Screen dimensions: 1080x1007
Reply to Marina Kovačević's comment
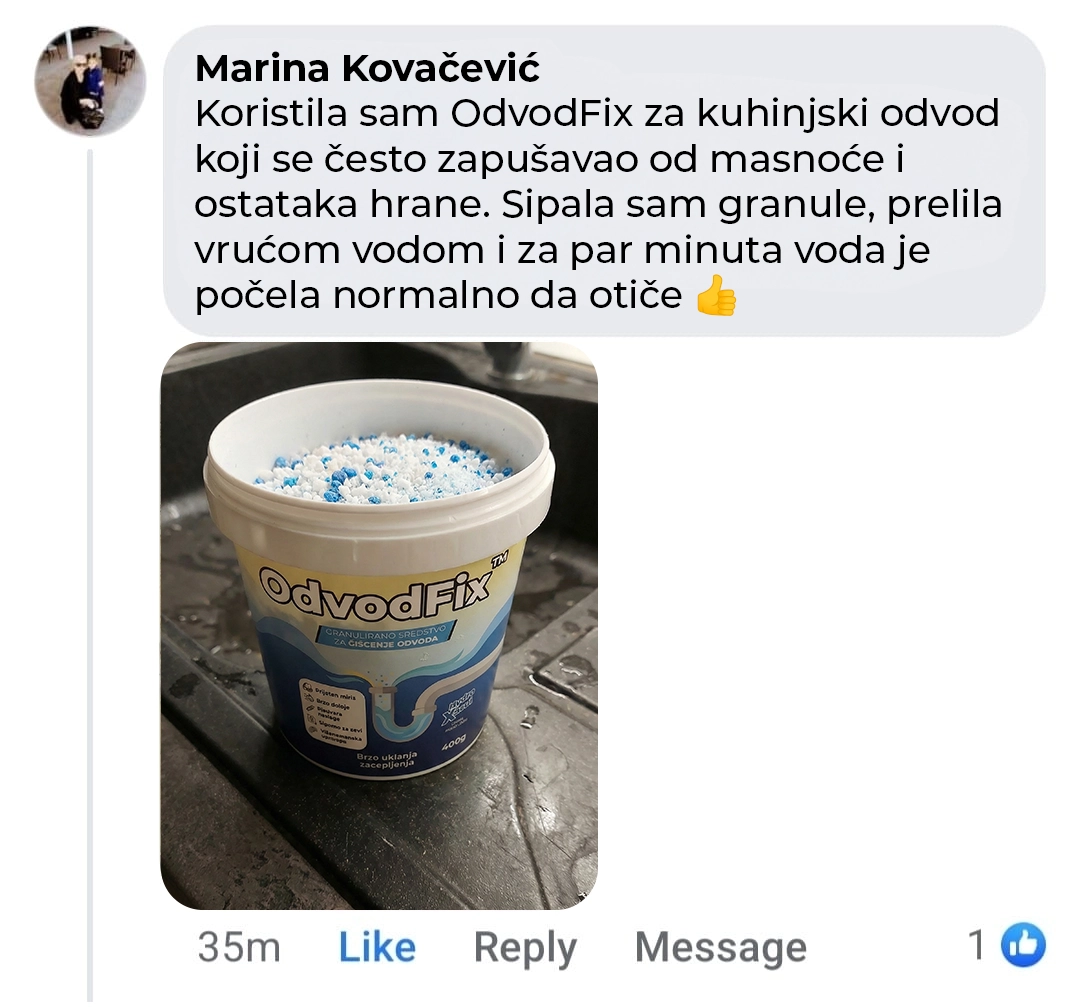pos(525,947)
